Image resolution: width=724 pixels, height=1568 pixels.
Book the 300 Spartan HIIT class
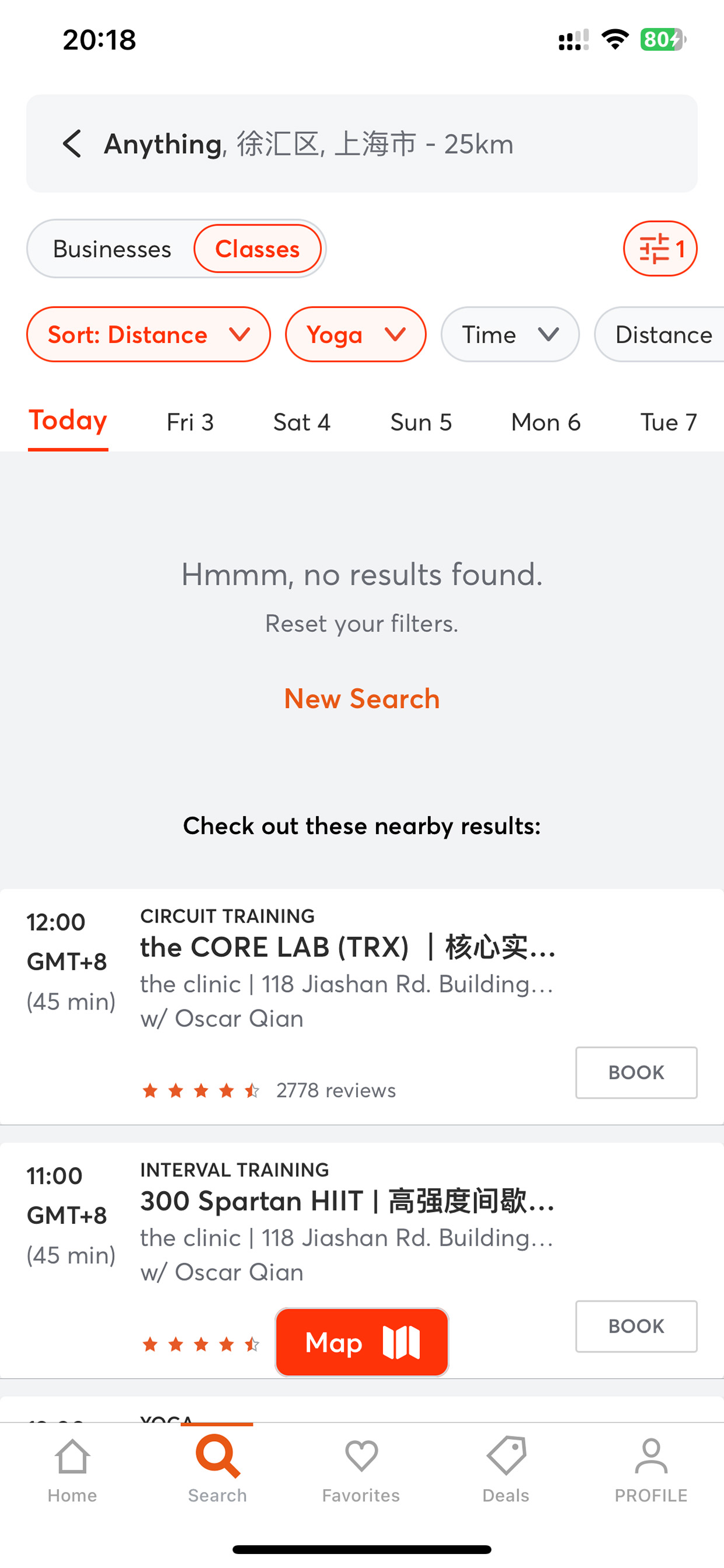pos(636,1326)
